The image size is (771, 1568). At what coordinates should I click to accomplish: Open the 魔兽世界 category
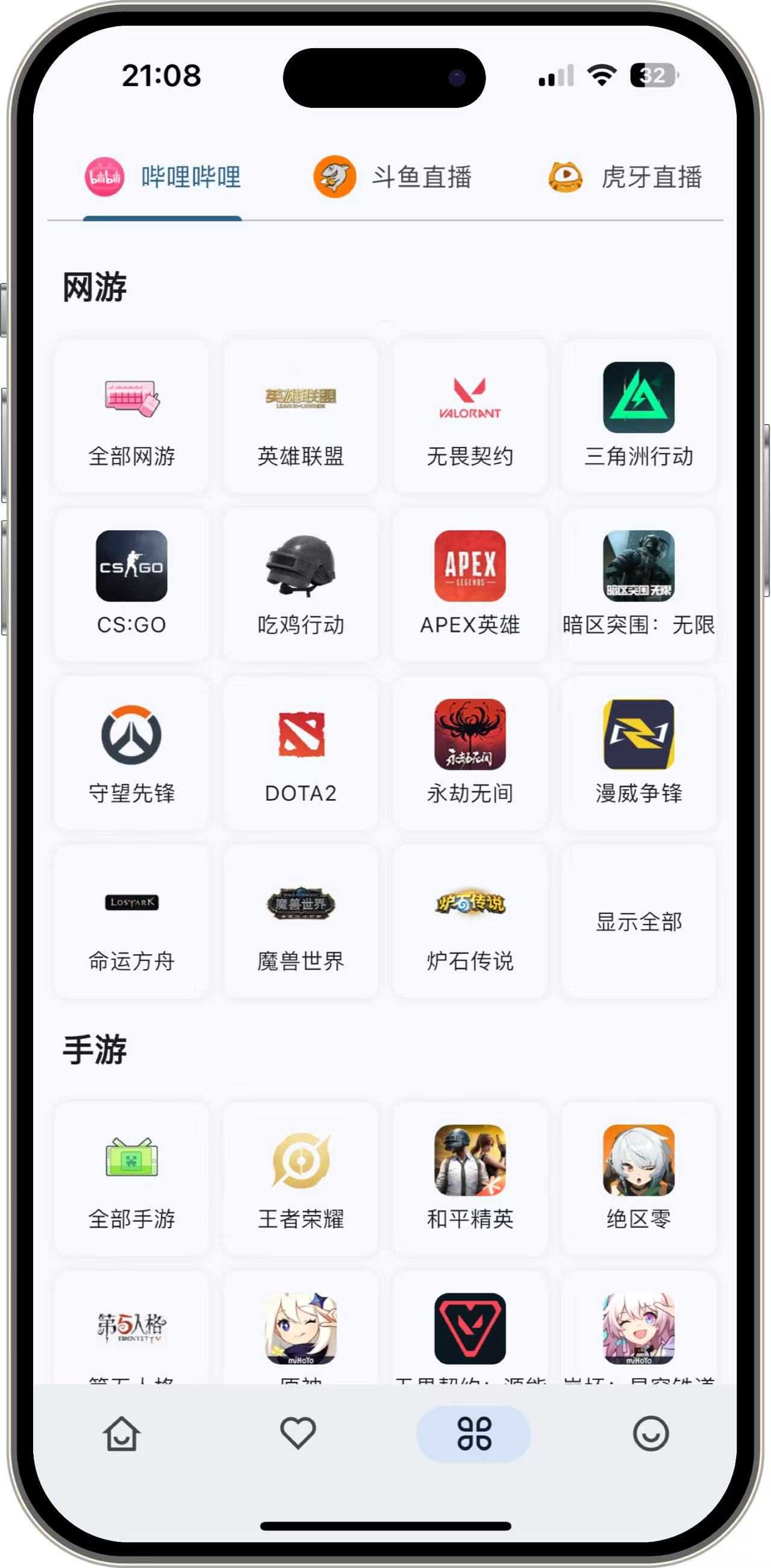point(301,921)
